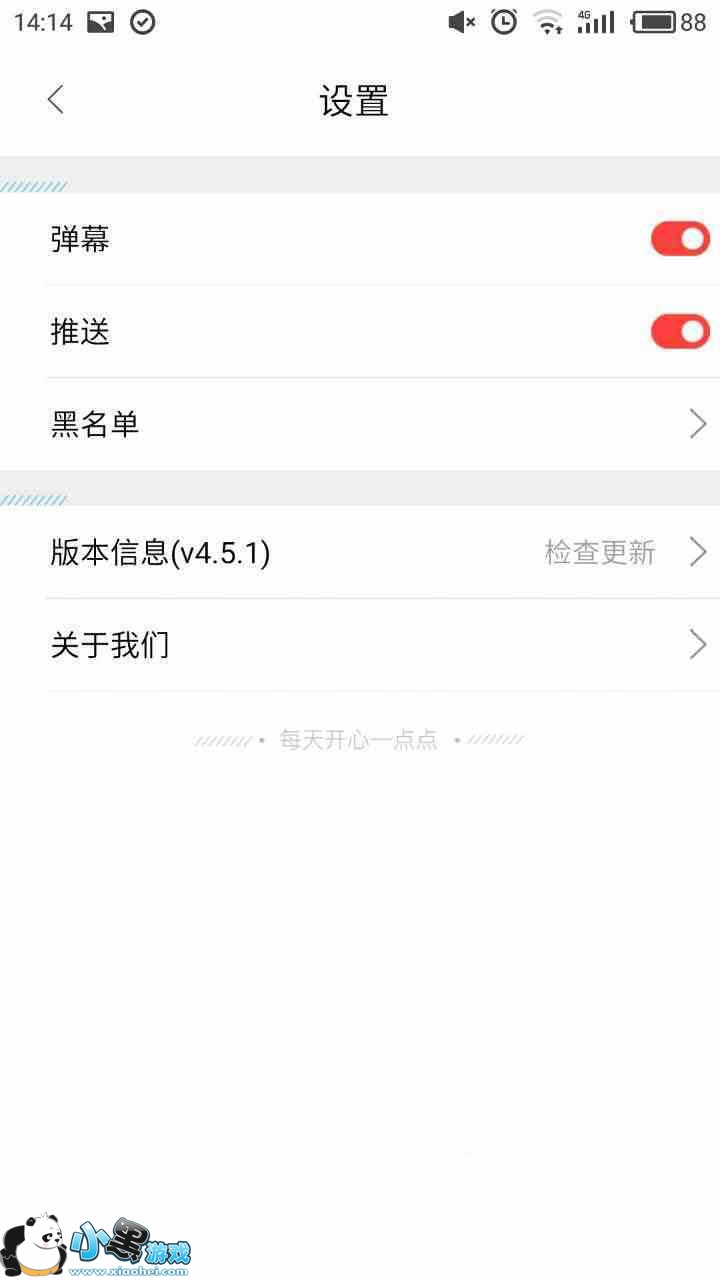720x1280 pixels.
Task: Go back from the 设置 page
Action: (x=56, y=100)
